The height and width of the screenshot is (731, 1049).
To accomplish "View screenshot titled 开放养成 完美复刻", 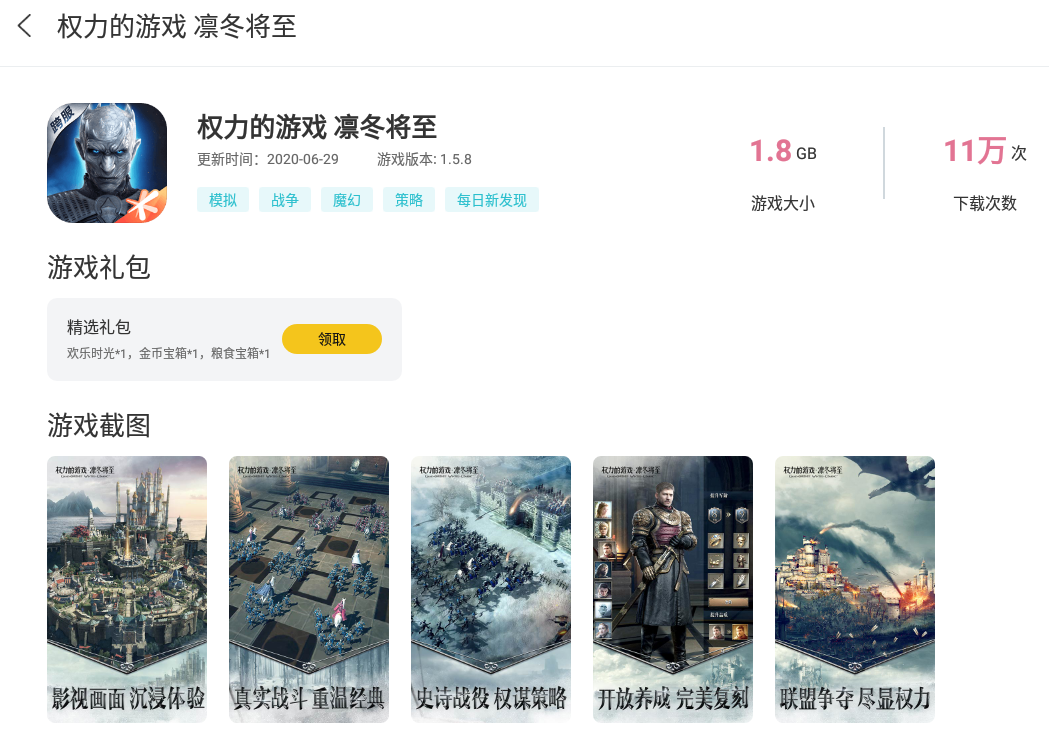I will [x=673, y=589].
